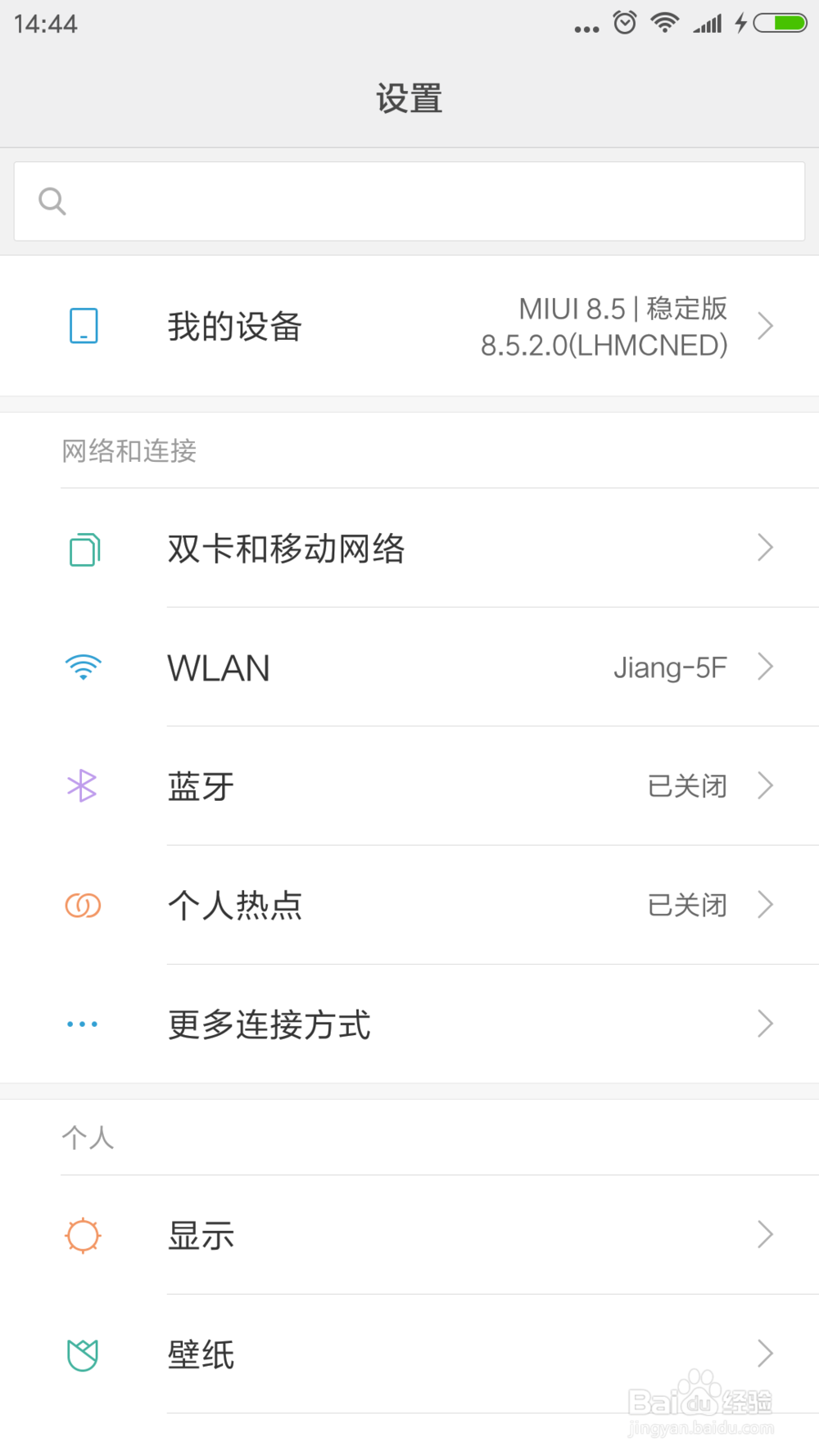This screenshot has width=819, height=1456.
Task: Open 更多连接方式
Action: click(x=409, y=1024)
